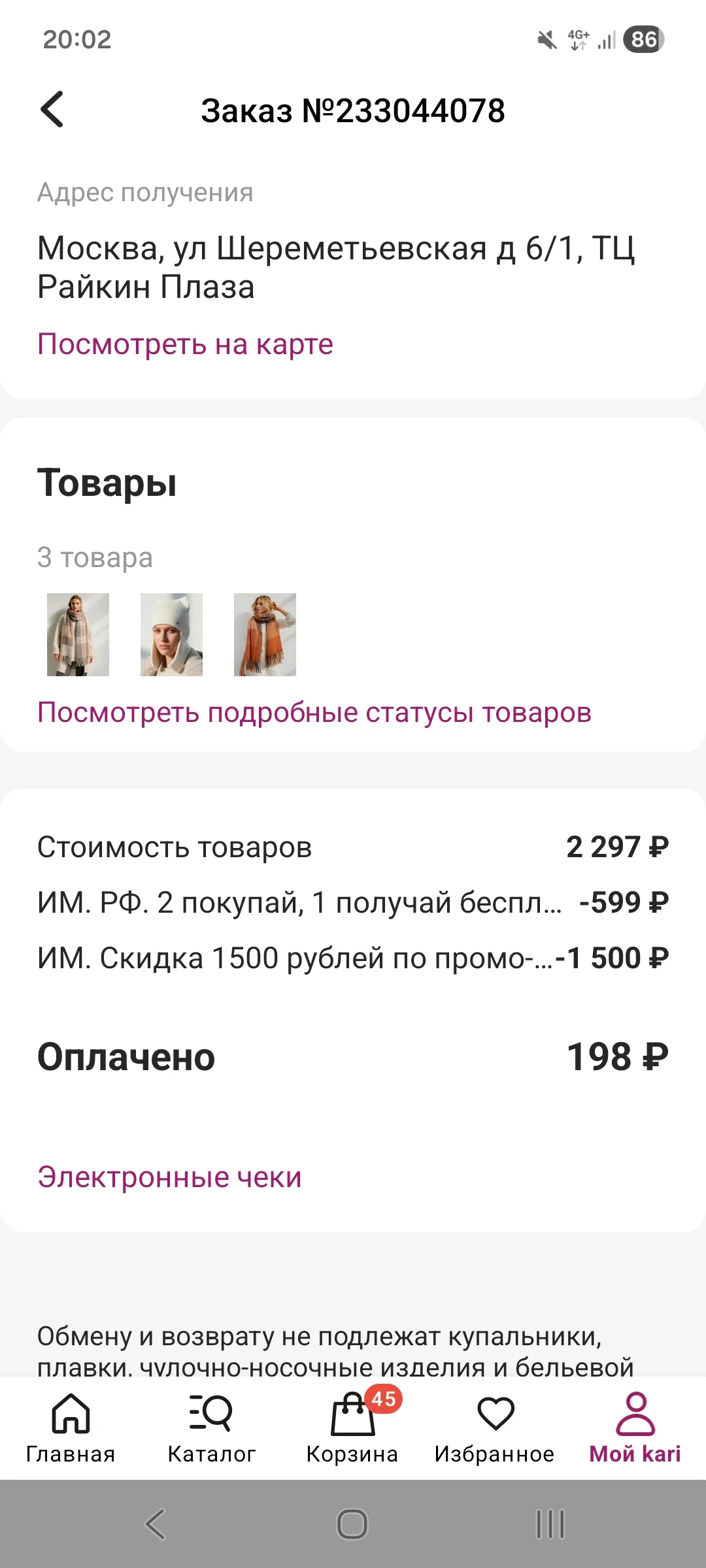Image resolution: width=706 pixels, height=1568 pixels.
Task: Open the Корзина tab with 45 items
Action: 352,1428
